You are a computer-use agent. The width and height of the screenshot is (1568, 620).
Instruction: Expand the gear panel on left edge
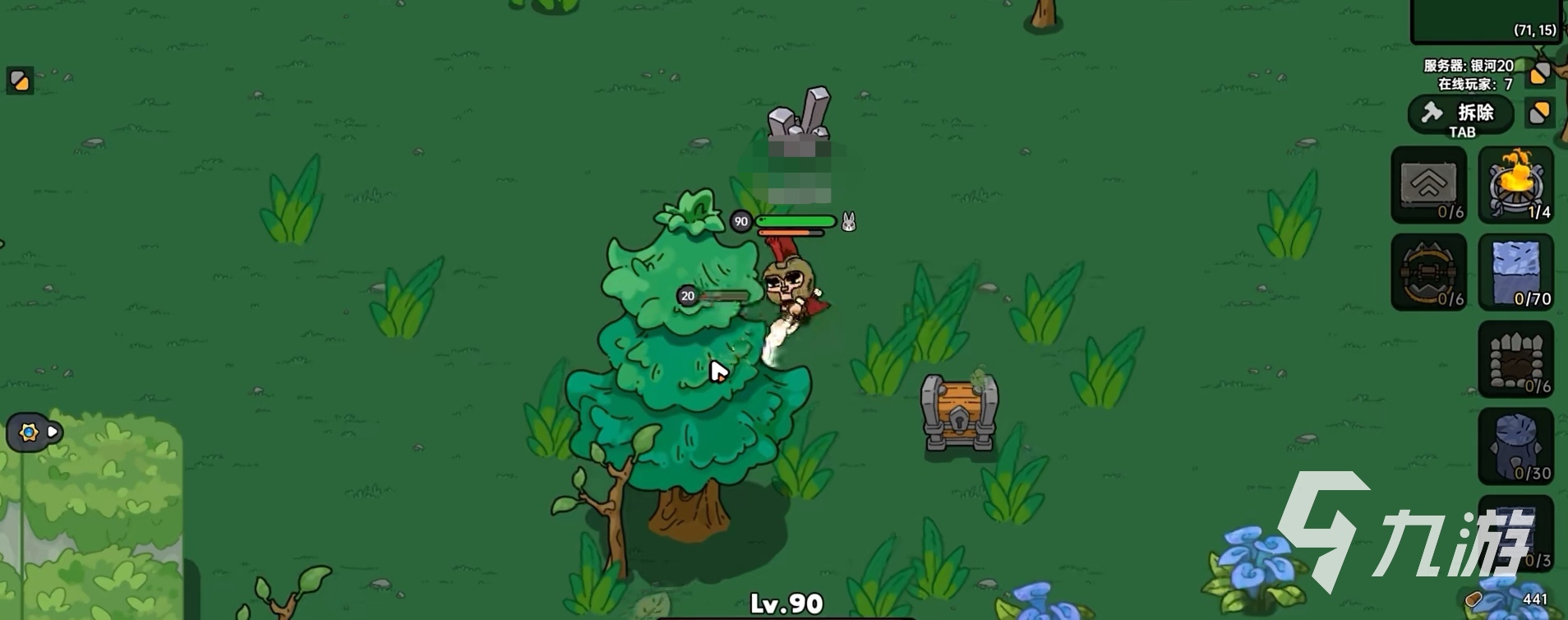tap(35, 432)
